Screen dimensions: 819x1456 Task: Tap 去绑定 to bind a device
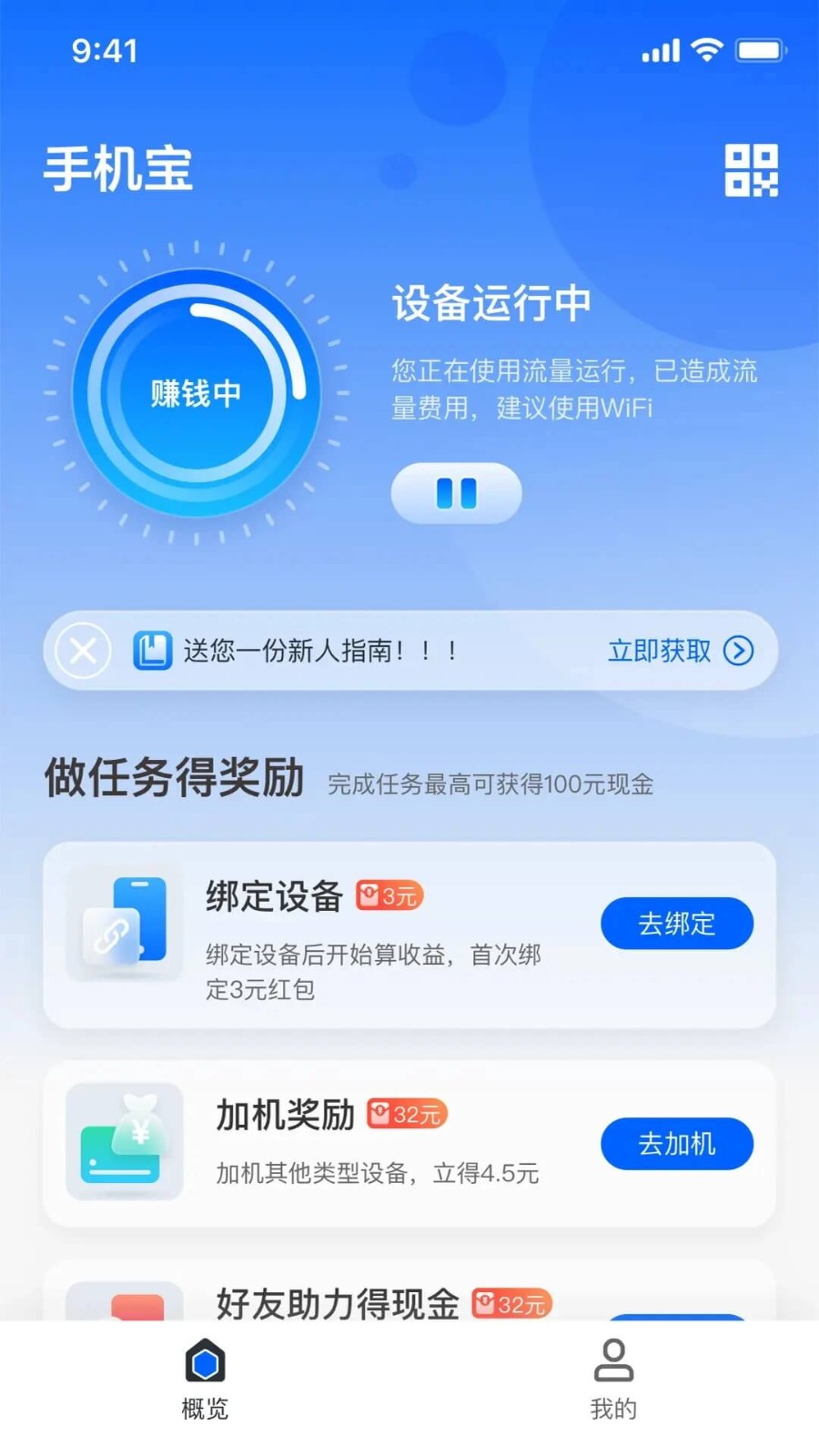[676, 923]
